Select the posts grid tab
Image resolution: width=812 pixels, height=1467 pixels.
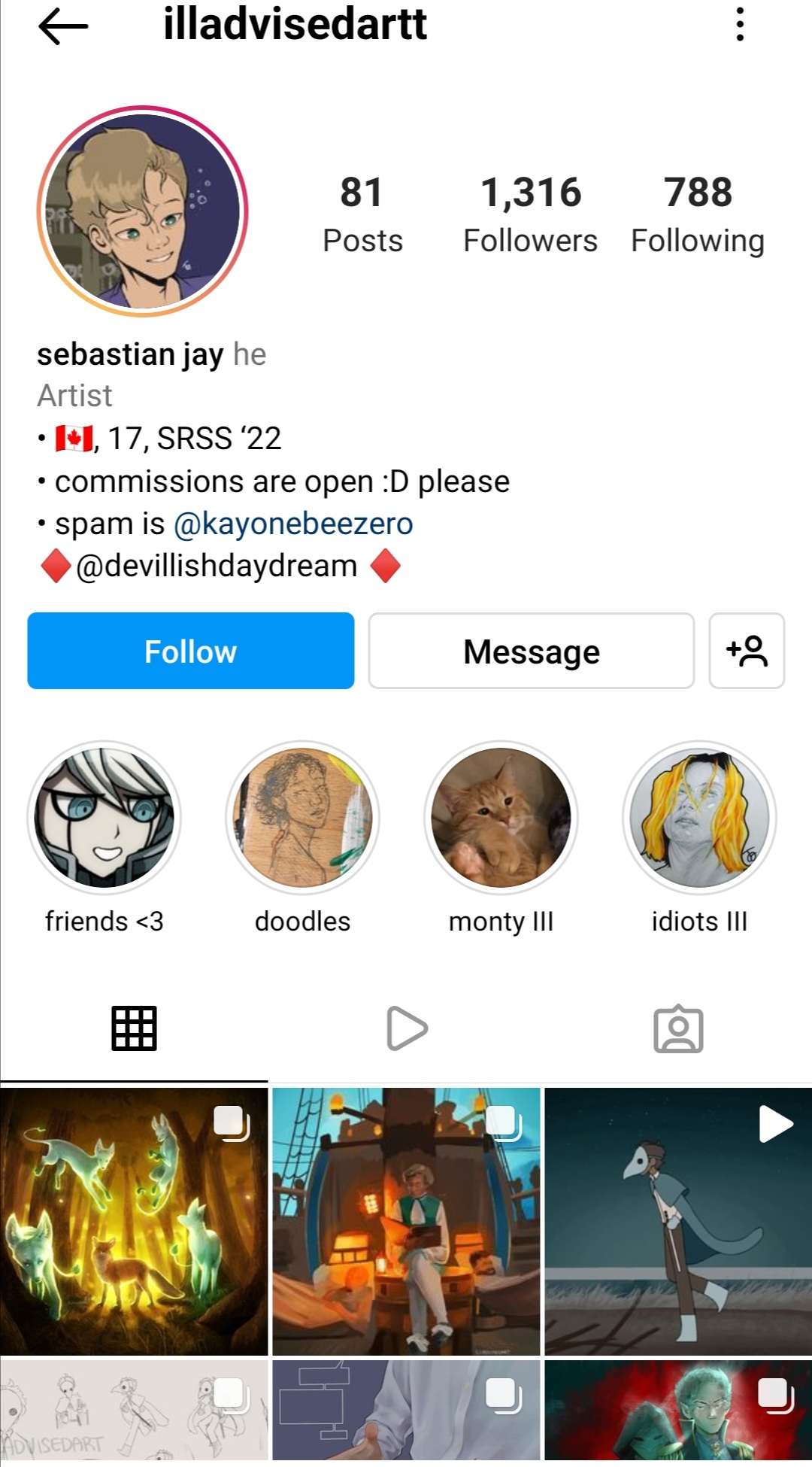[x=134, y=1028]
